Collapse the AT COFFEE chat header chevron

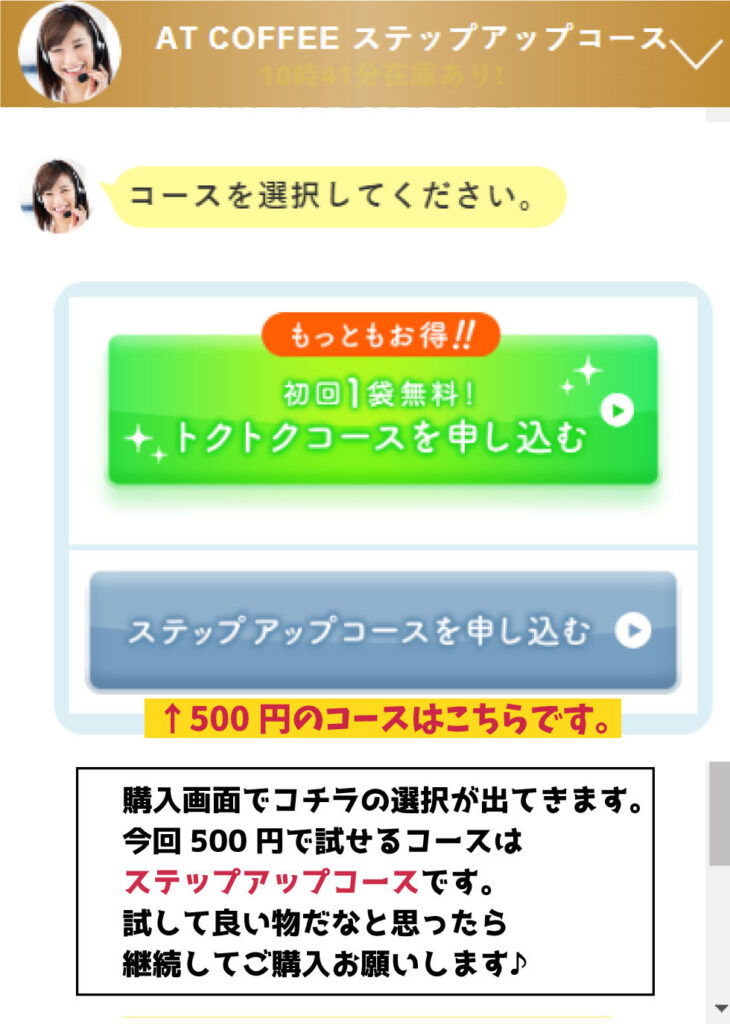[697, 52]
